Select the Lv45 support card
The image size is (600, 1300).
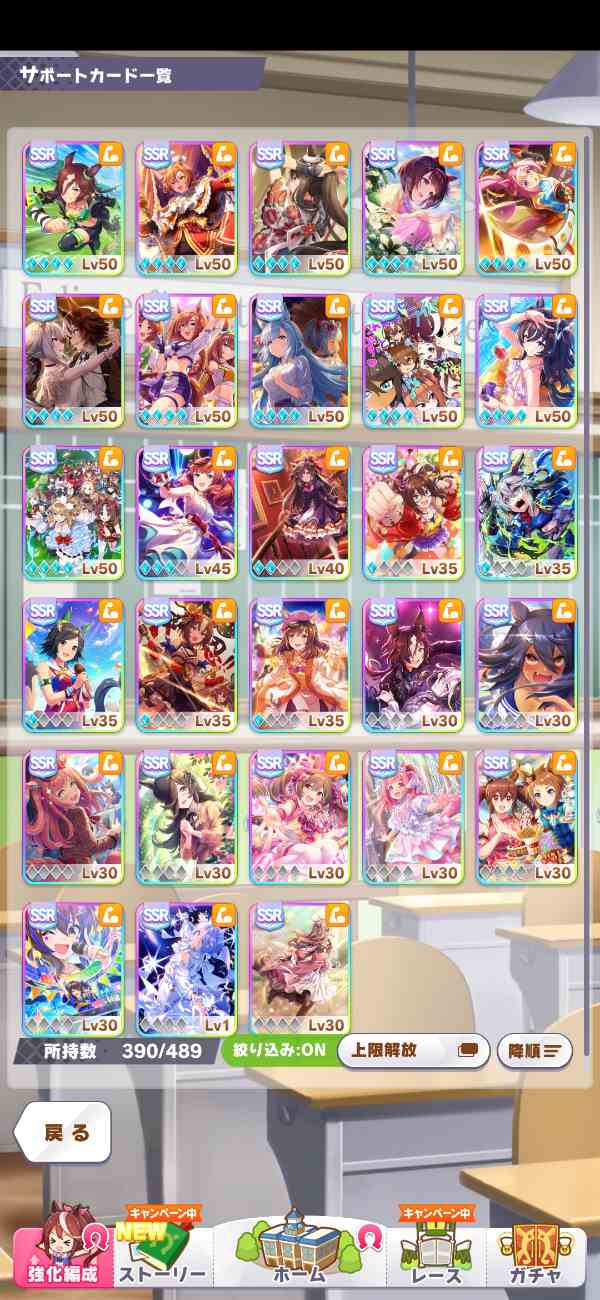(x=187, y=513)
